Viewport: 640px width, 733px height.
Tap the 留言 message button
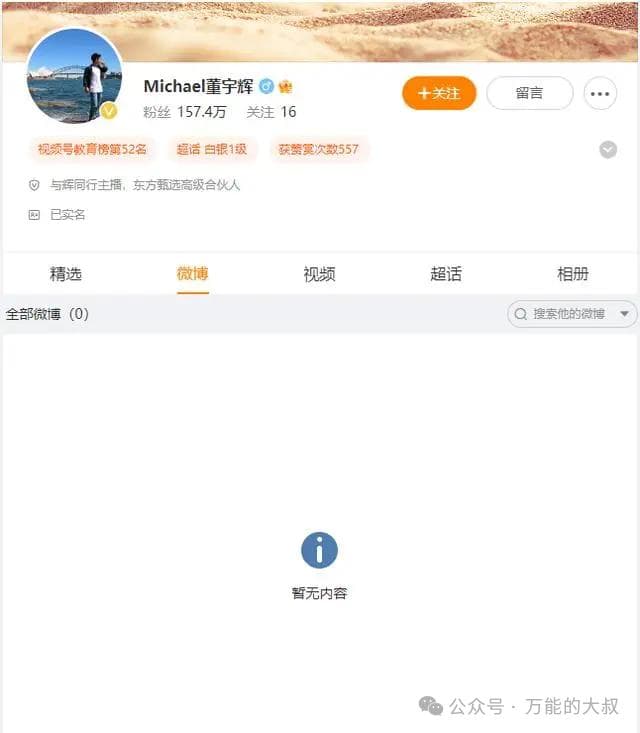point(529,93)
